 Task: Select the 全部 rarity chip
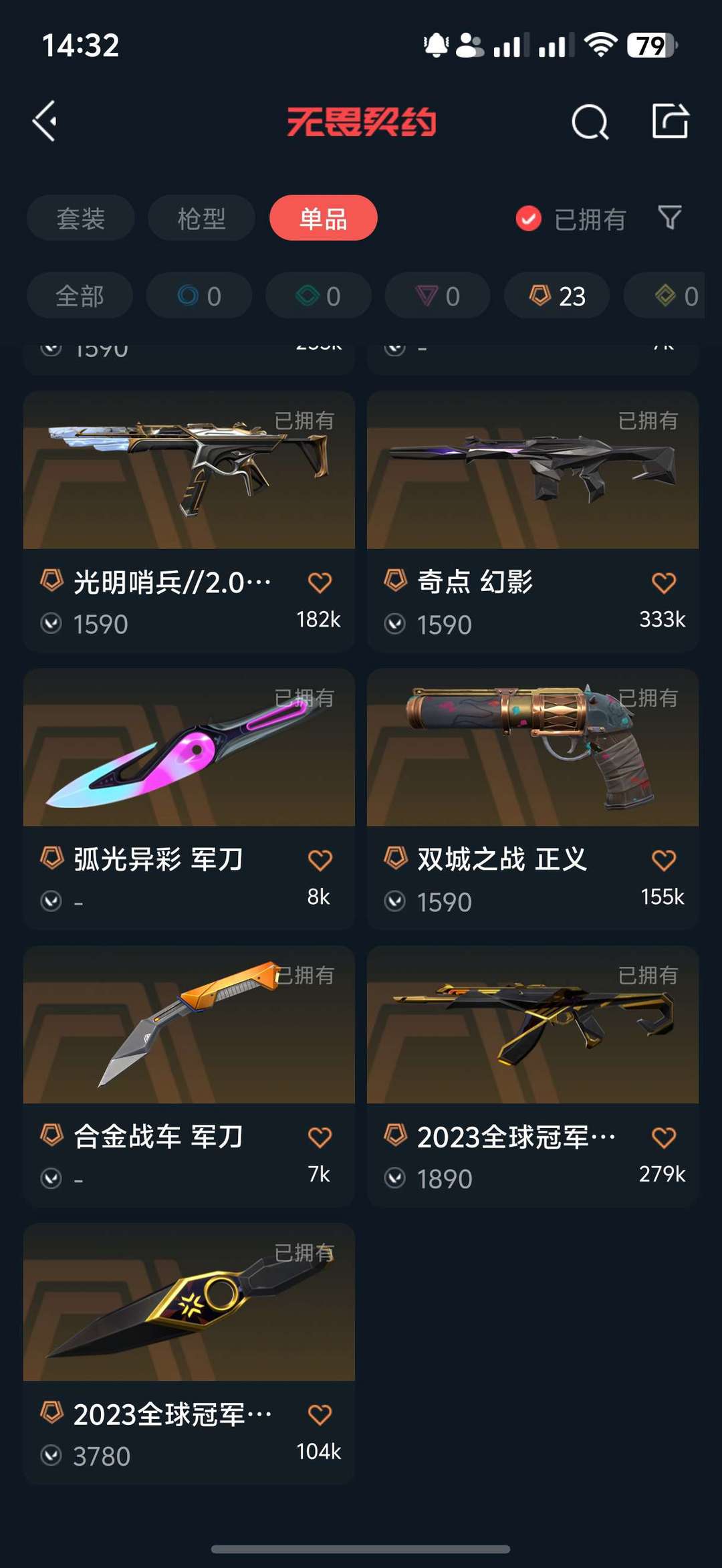coord(80,296)
